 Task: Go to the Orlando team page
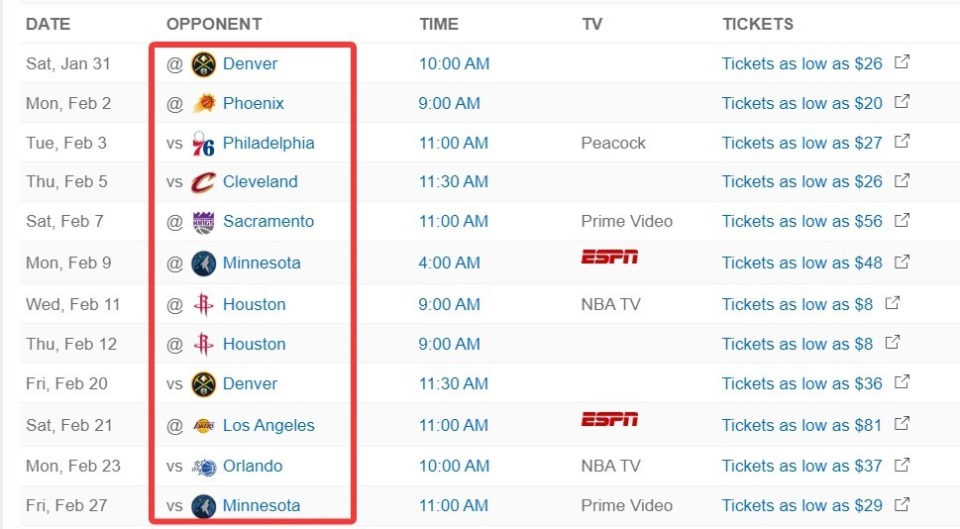[x=252, y=466]
